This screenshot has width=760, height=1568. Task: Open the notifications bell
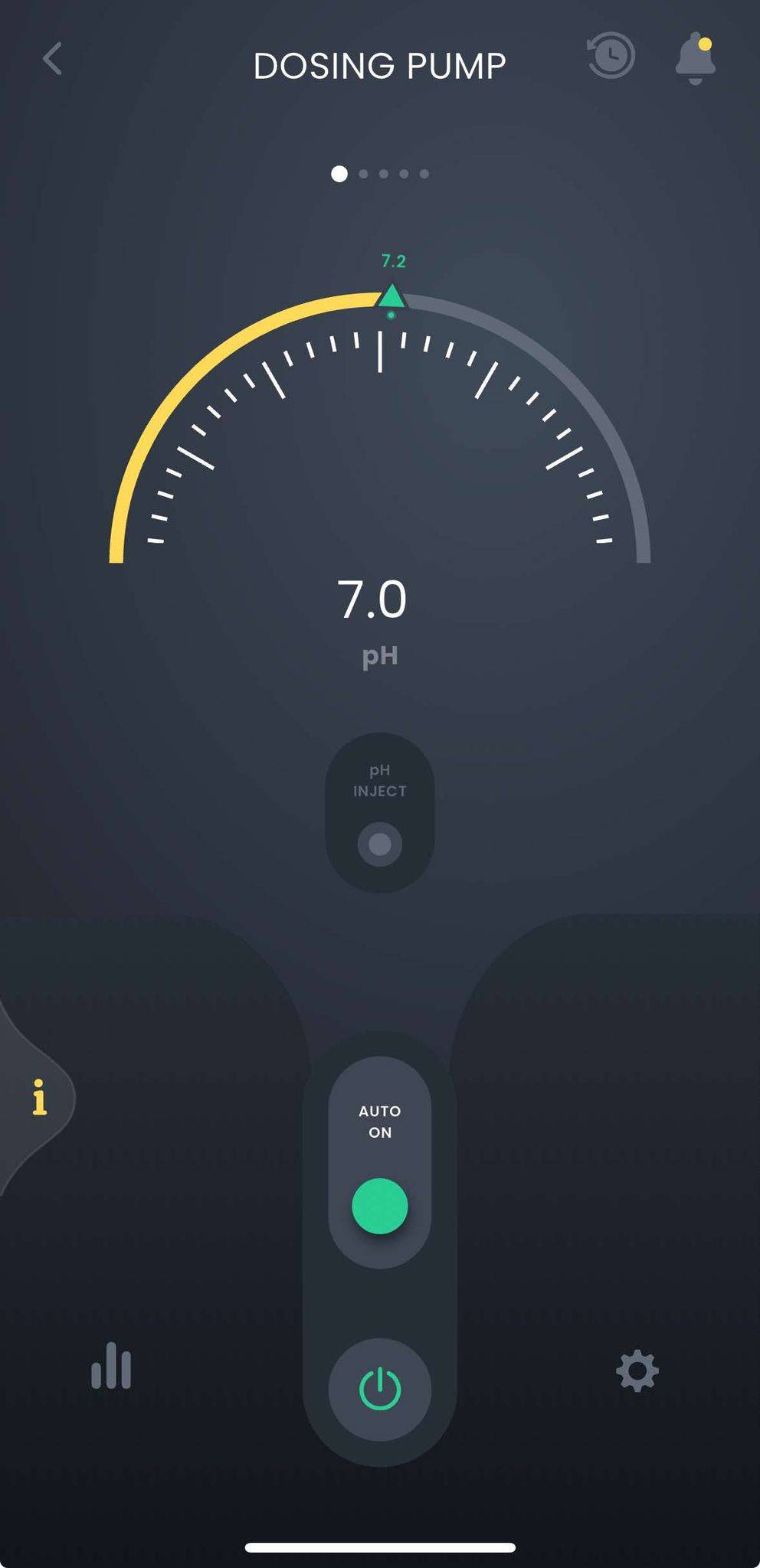pyautogui.click(x=696, y=58)
